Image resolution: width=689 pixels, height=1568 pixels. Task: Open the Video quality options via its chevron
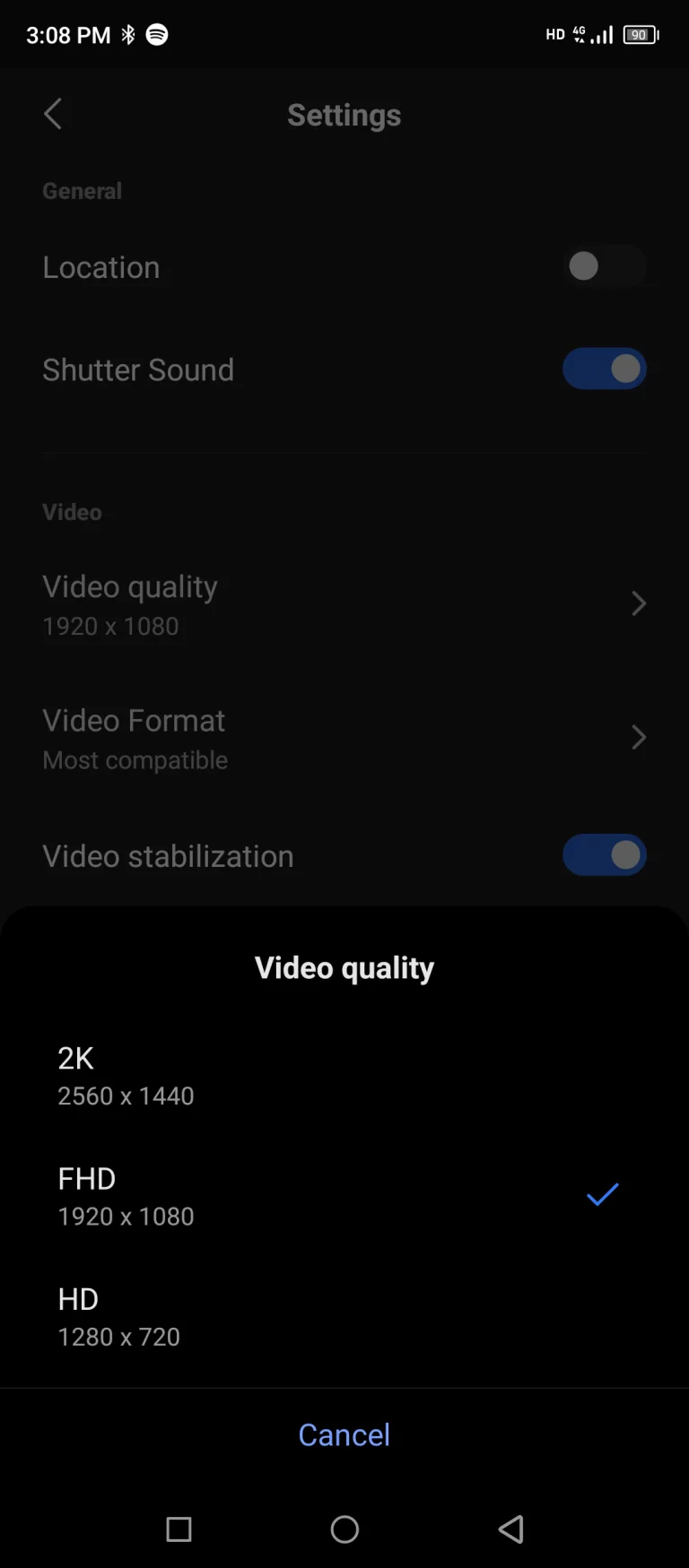pos(639,603)
